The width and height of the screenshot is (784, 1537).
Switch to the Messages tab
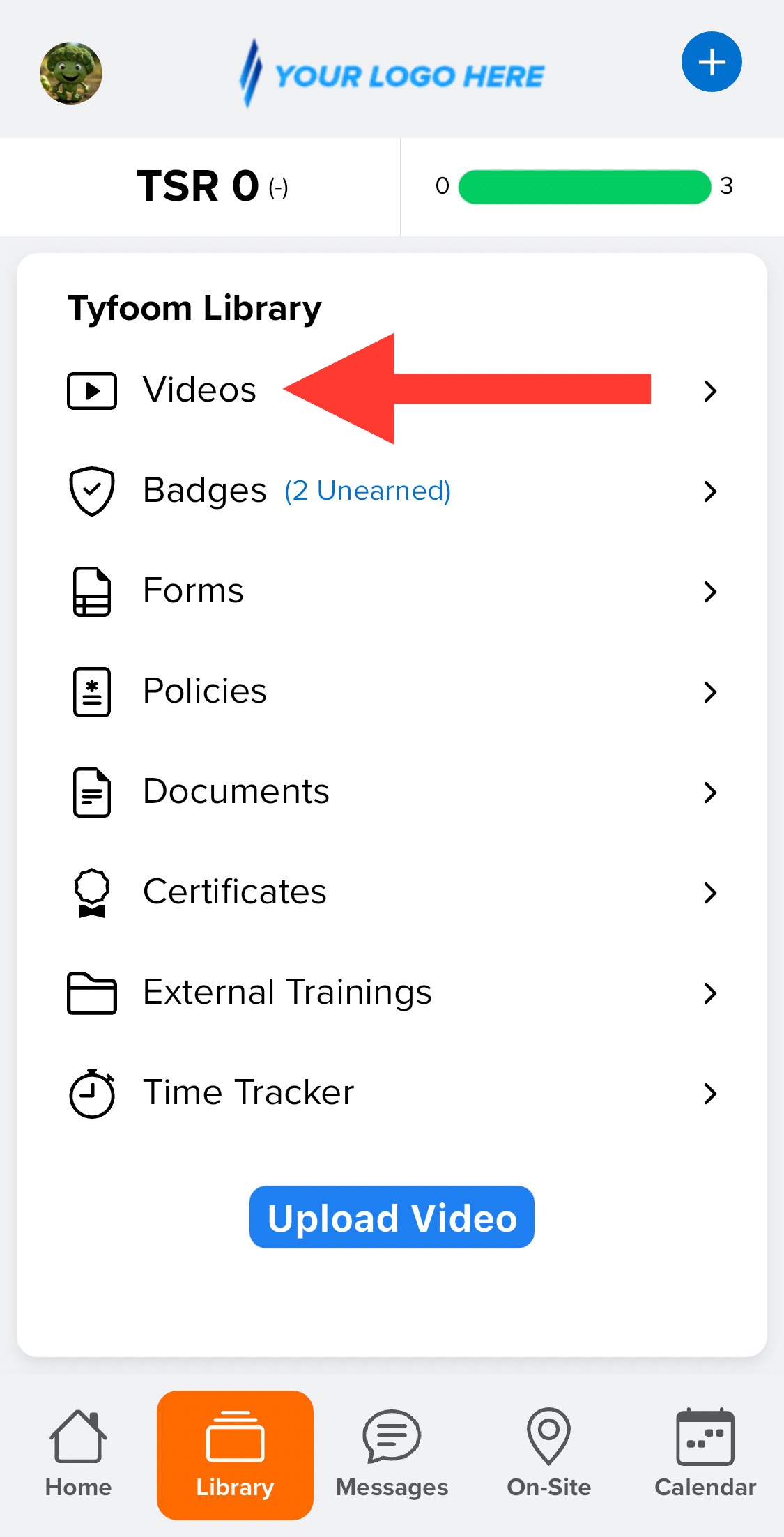click(392, 1455)
